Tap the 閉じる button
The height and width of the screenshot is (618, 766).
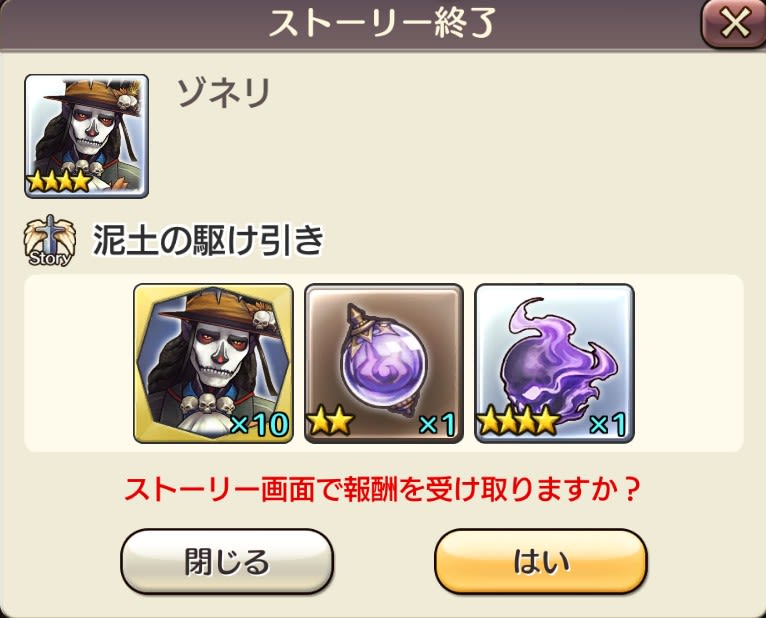point(227,562)
